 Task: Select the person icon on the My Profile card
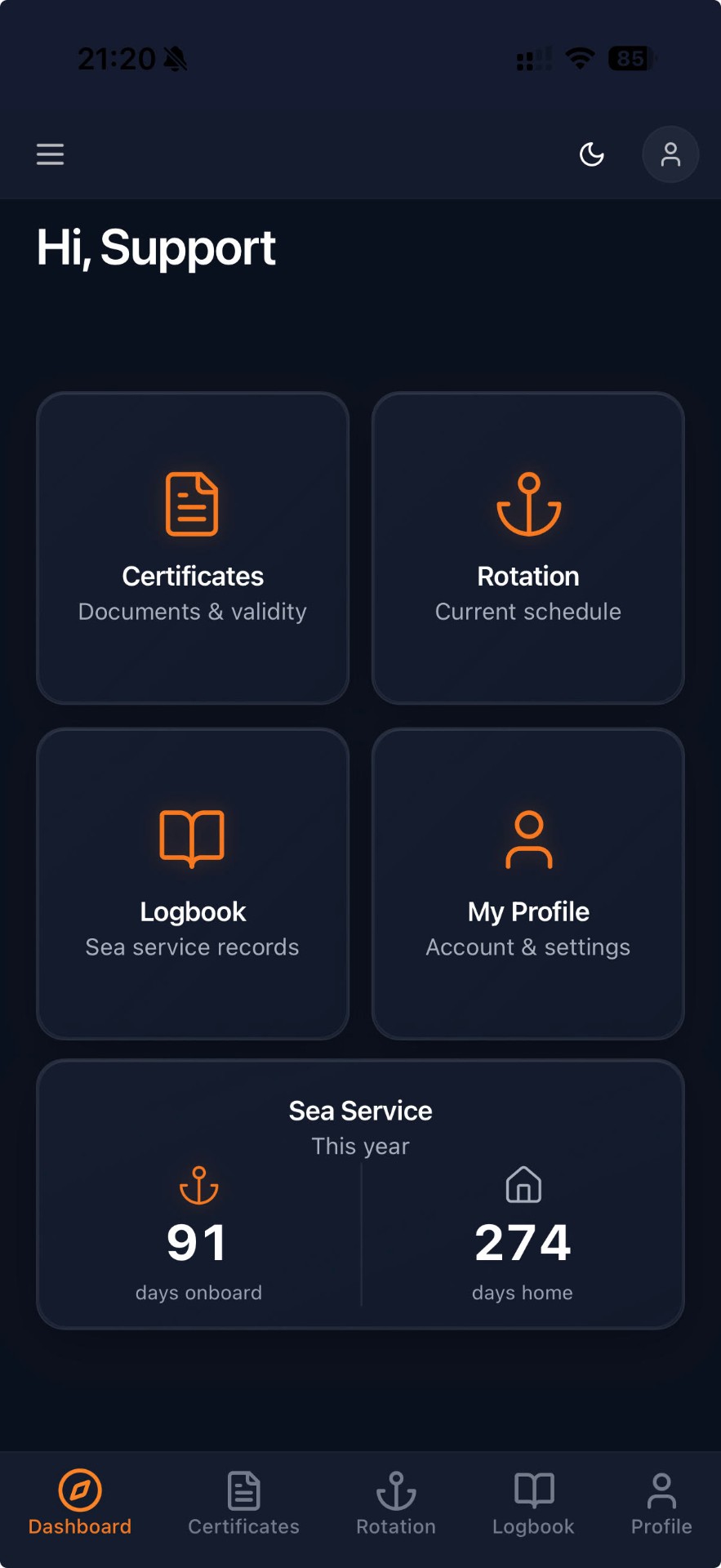tap(527, 840)
